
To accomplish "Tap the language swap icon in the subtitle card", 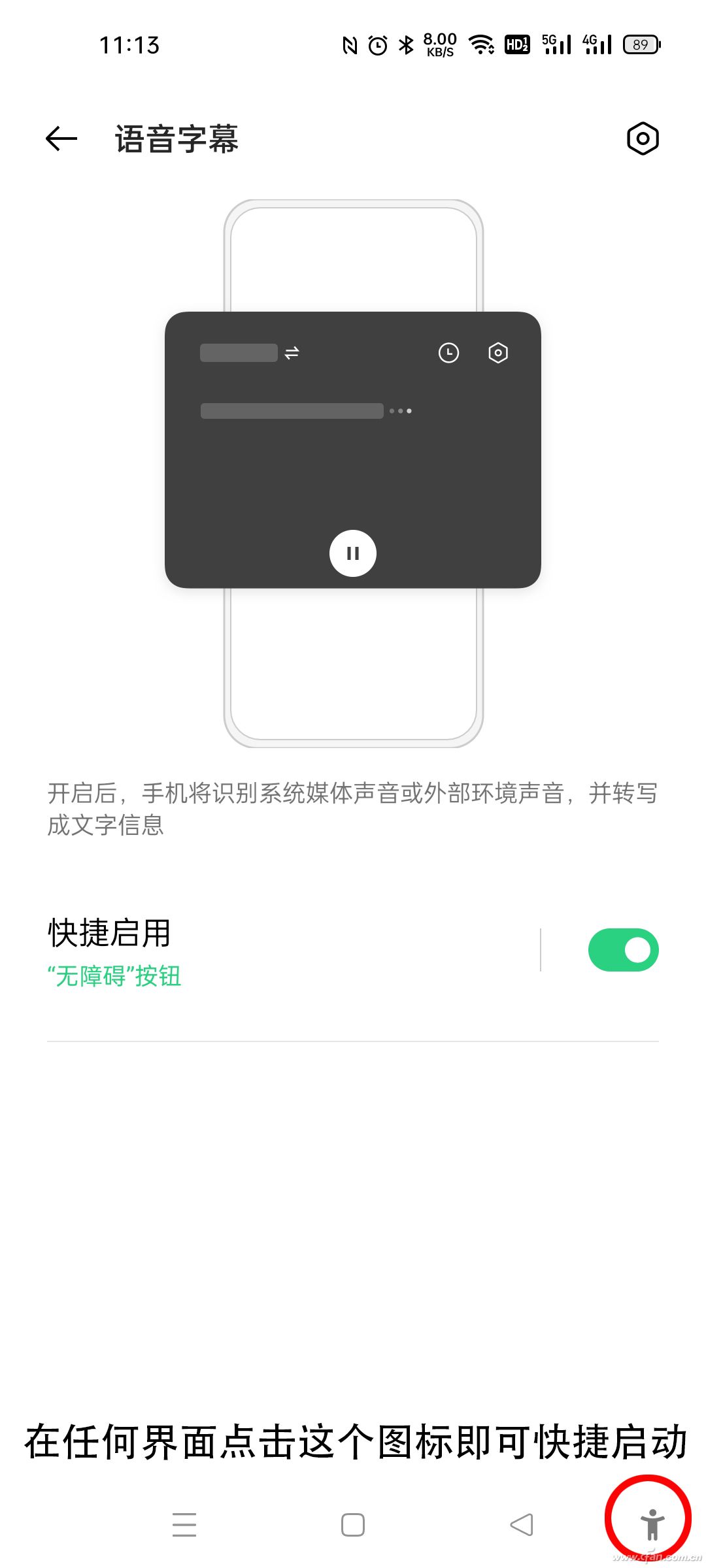I will pyautogui.click(x=292, y=351).
